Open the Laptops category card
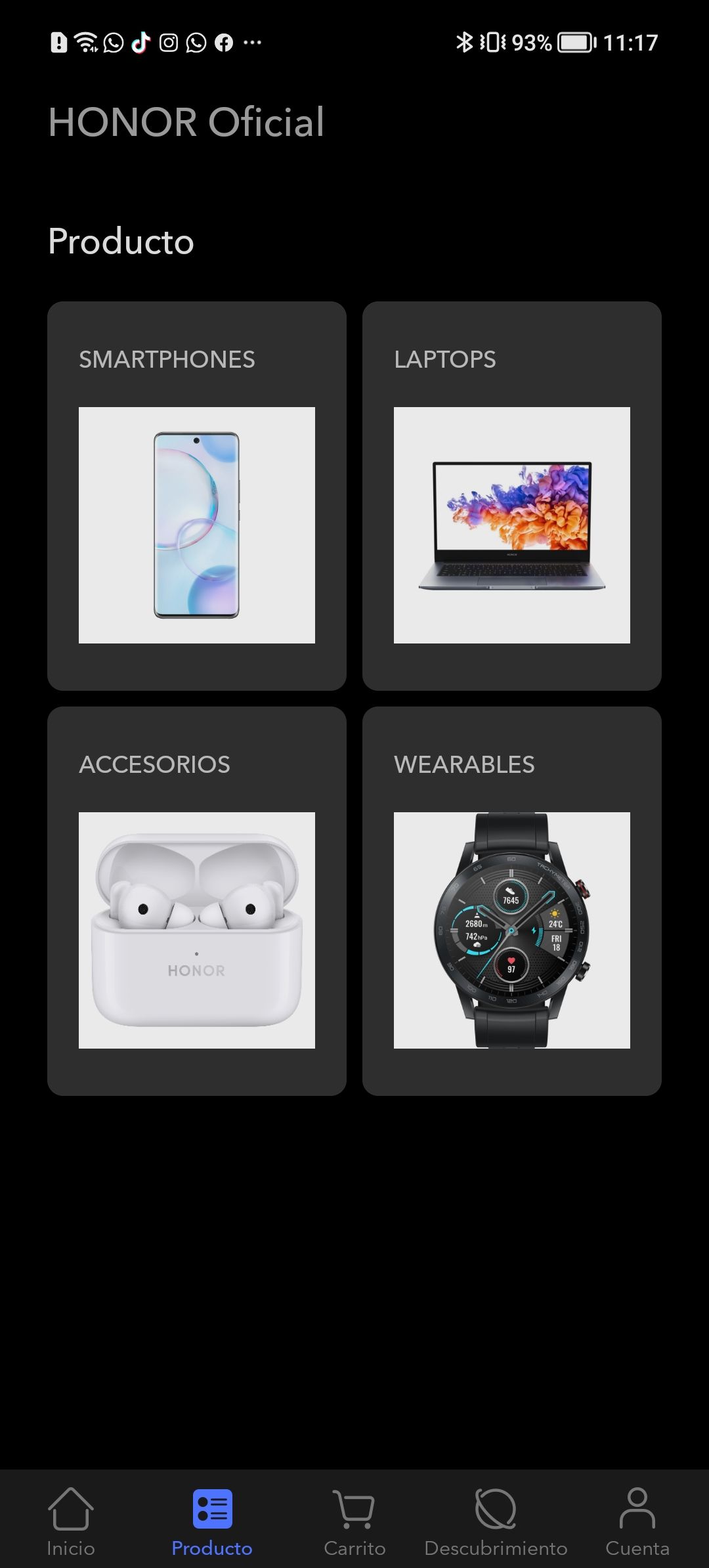 pos(511,496)
